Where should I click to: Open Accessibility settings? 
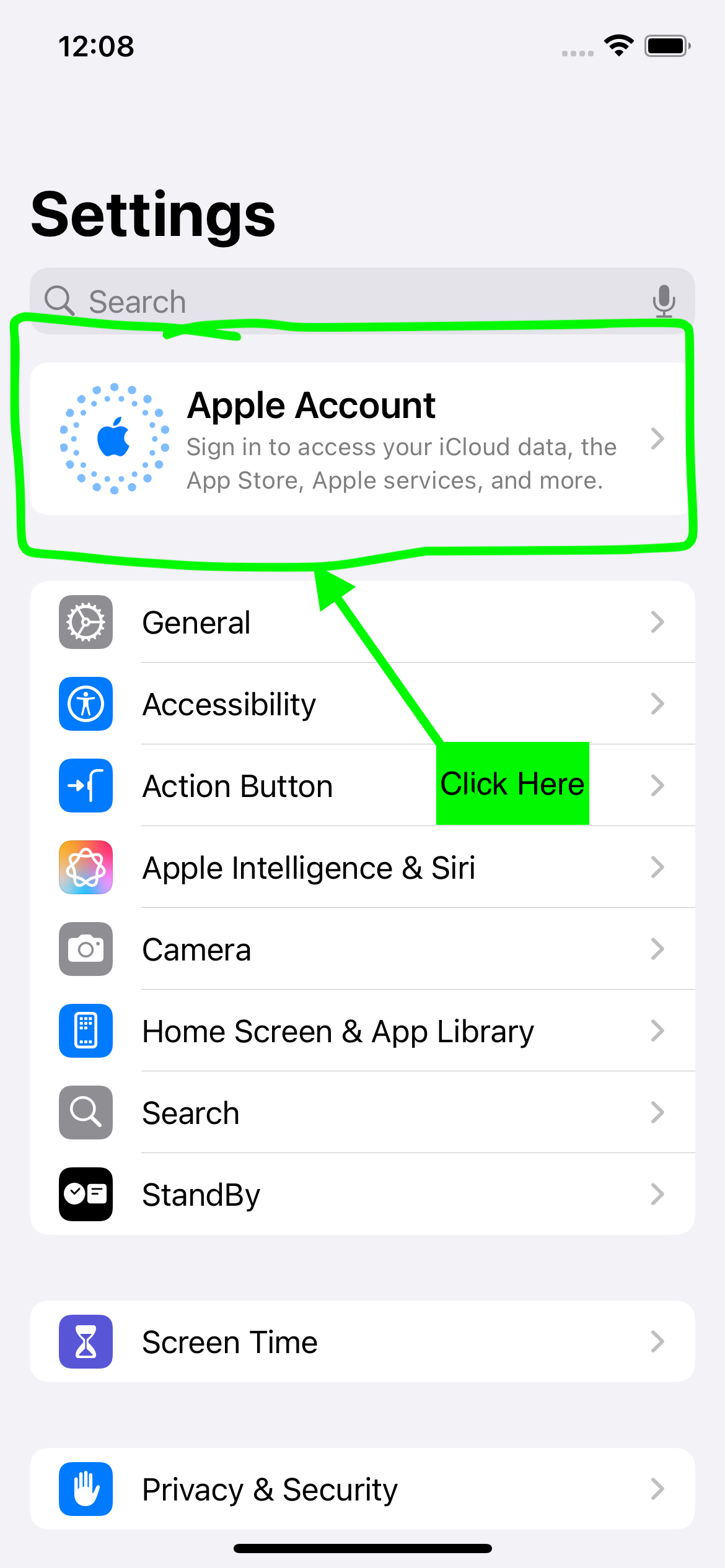362,704
